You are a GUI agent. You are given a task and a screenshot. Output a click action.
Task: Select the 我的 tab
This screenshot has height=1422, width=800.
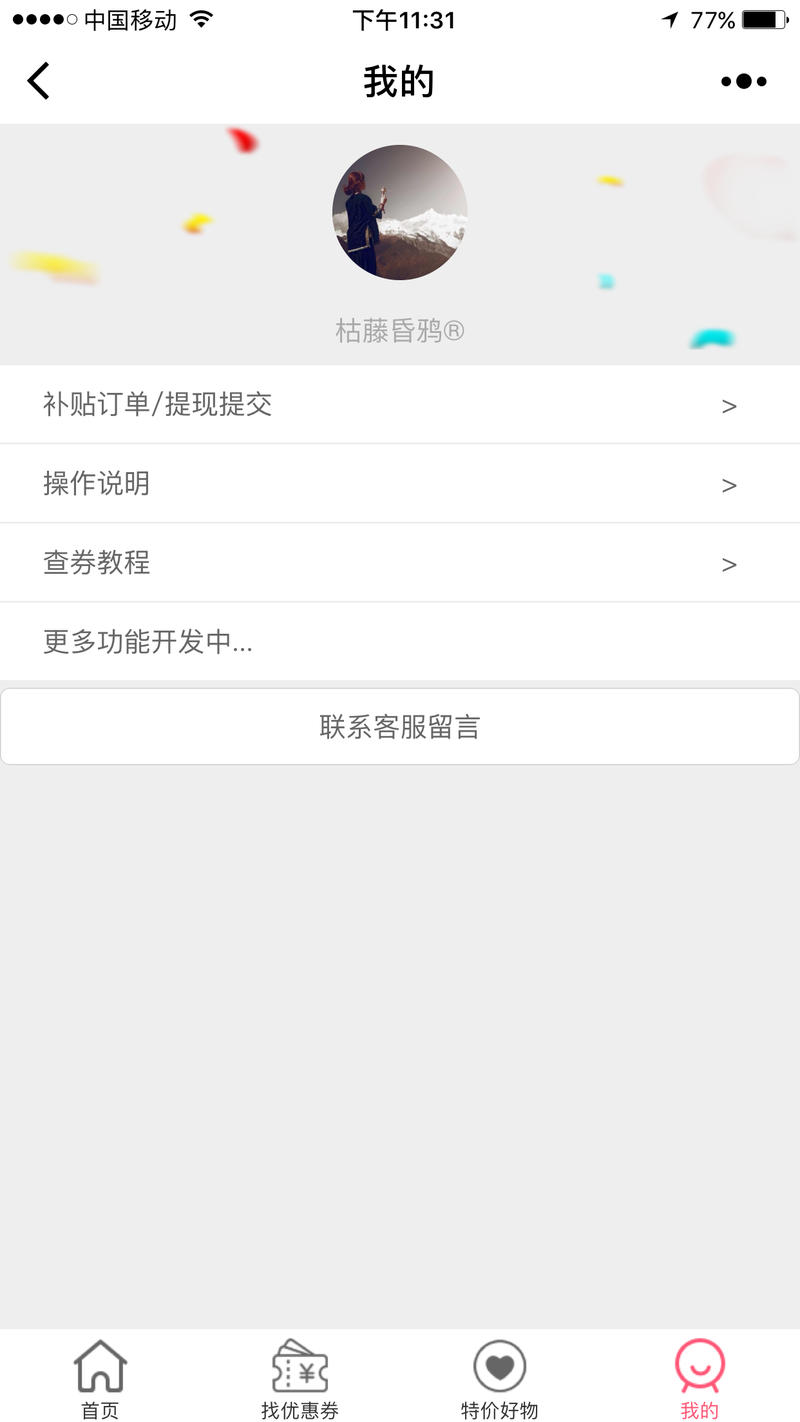[x=699, y=1378]
